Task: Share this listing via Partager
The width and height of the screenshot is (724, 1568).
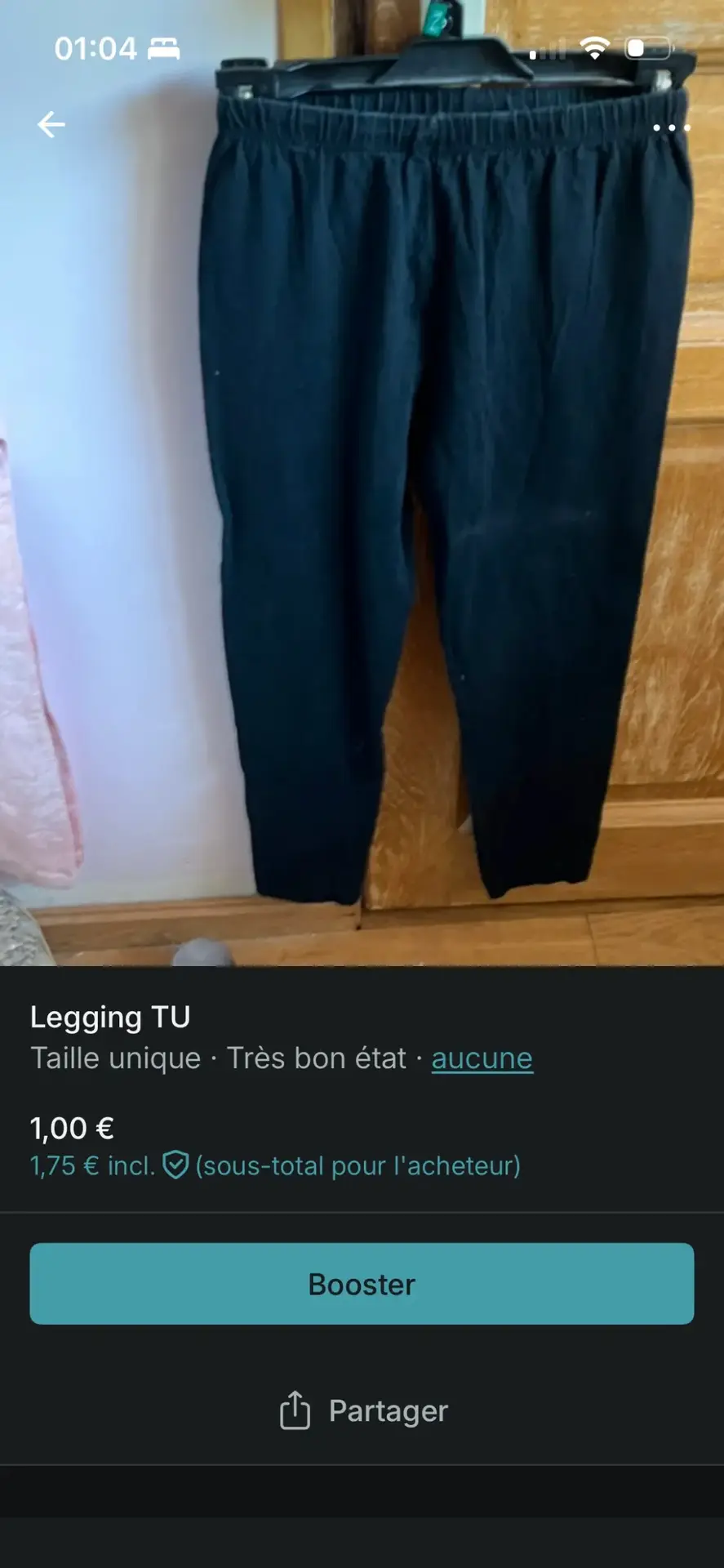Action: pos(363,1410)
